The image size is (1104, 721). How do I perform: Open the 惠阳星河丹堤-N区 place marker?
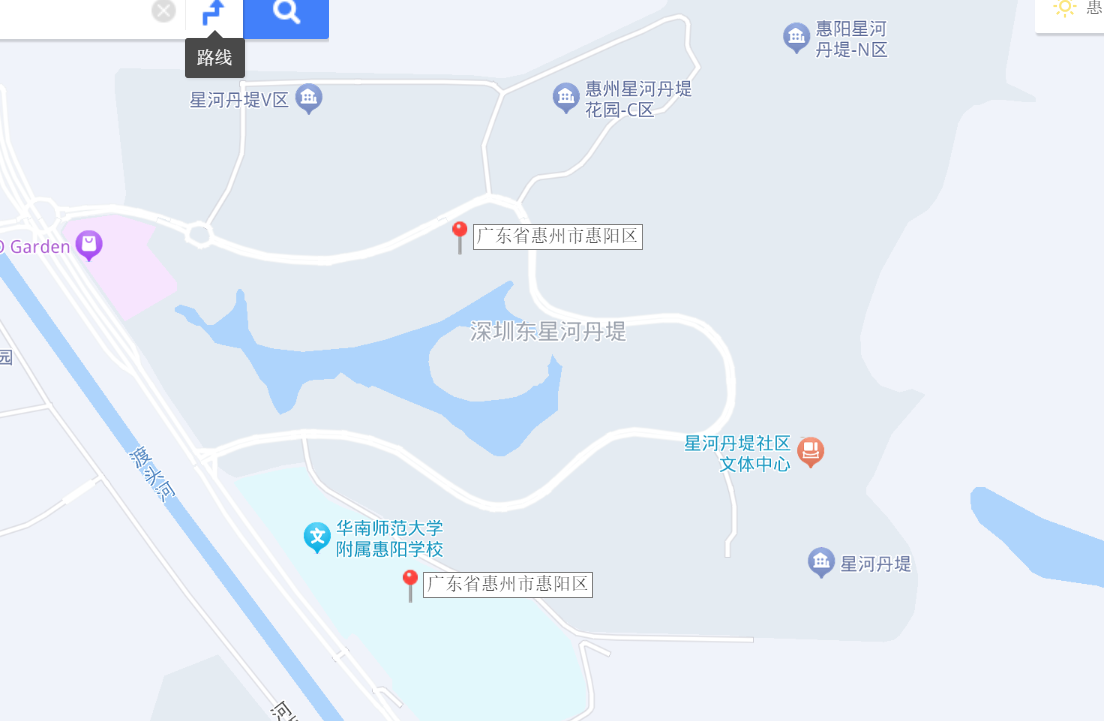[796, 38]
